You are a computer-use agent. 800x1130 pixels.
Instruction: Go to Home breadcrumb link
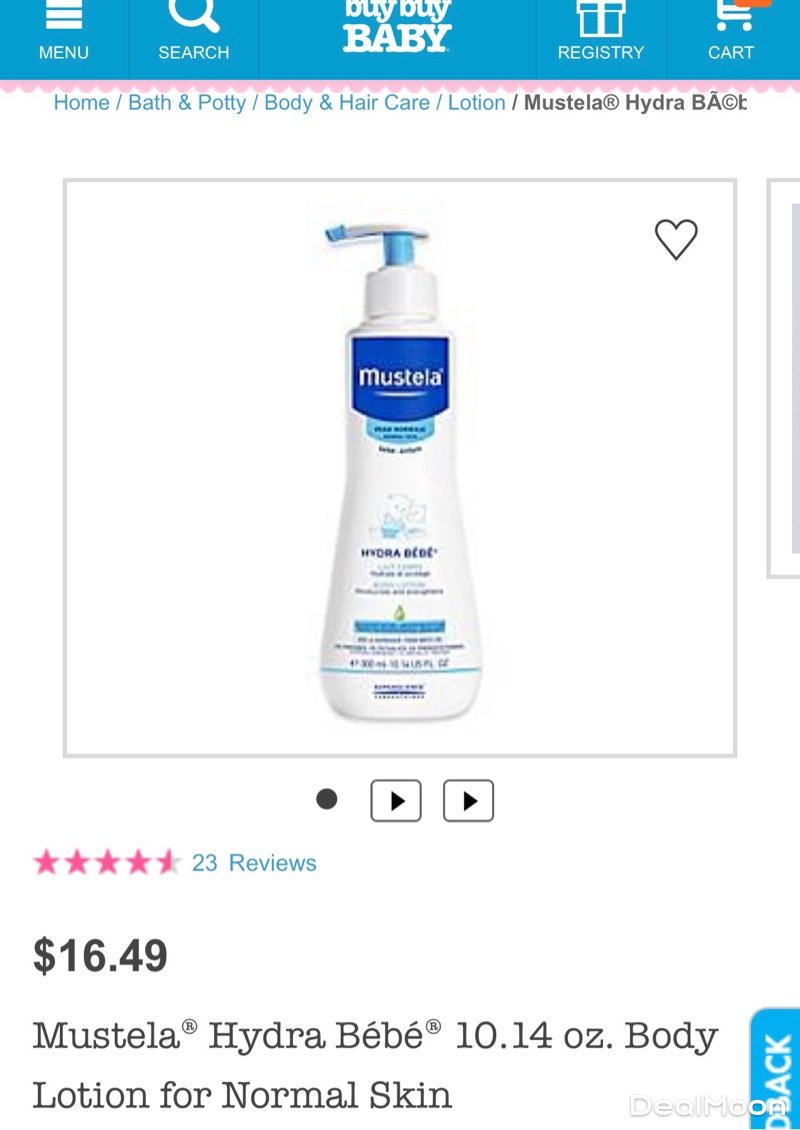point(81,103)
